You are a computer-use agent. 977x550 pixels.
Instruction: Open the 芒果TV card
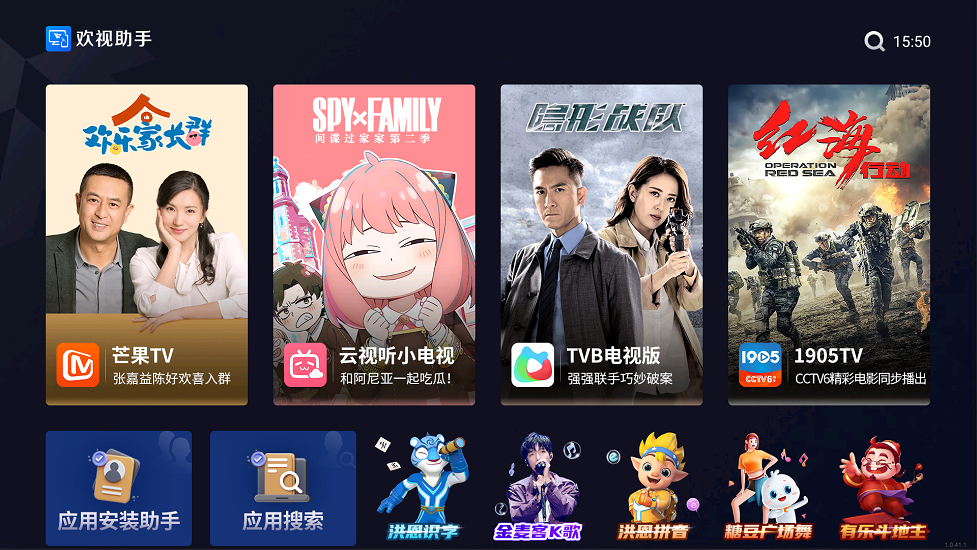pyautogui.click(x=147, y=245)
